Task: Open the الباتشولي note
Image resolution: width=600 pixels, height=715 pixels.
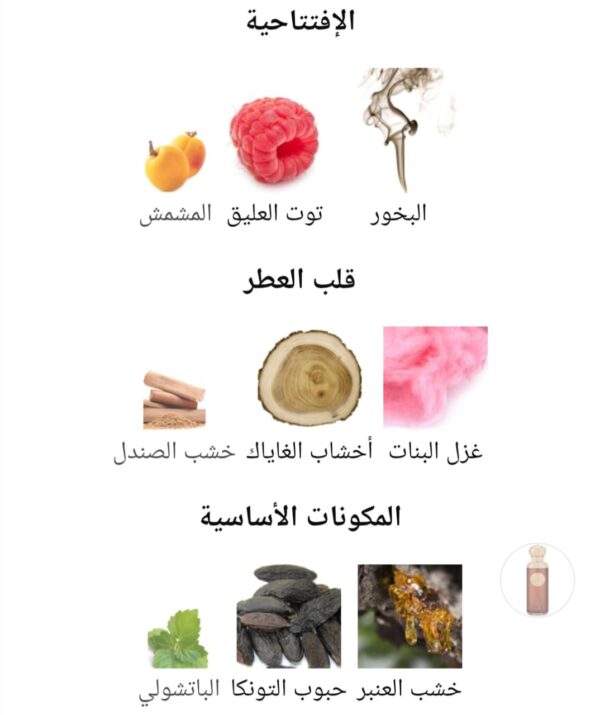Action: (178, 638)
